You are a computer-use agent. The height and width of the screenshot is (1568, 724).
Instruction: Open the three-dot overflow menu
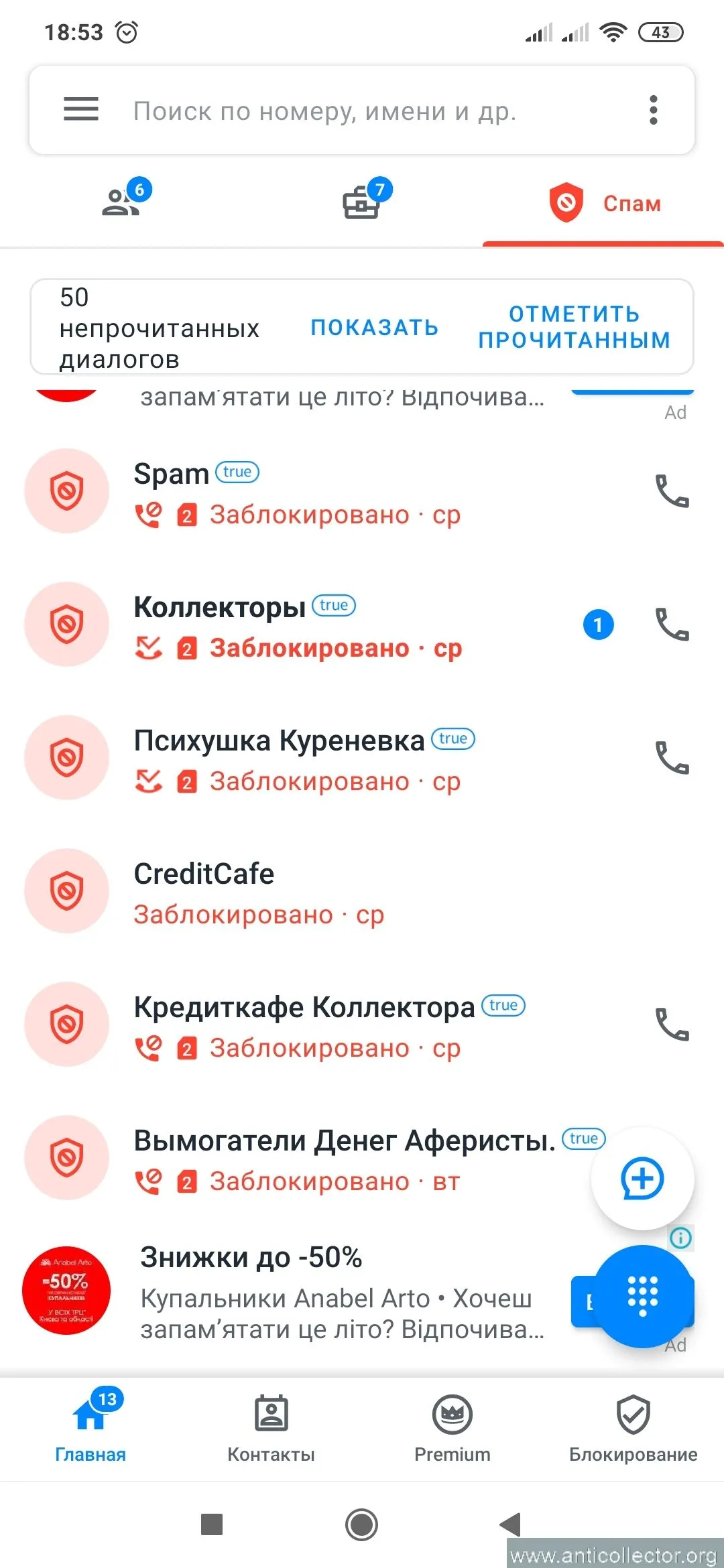click(x=653, y=109)
